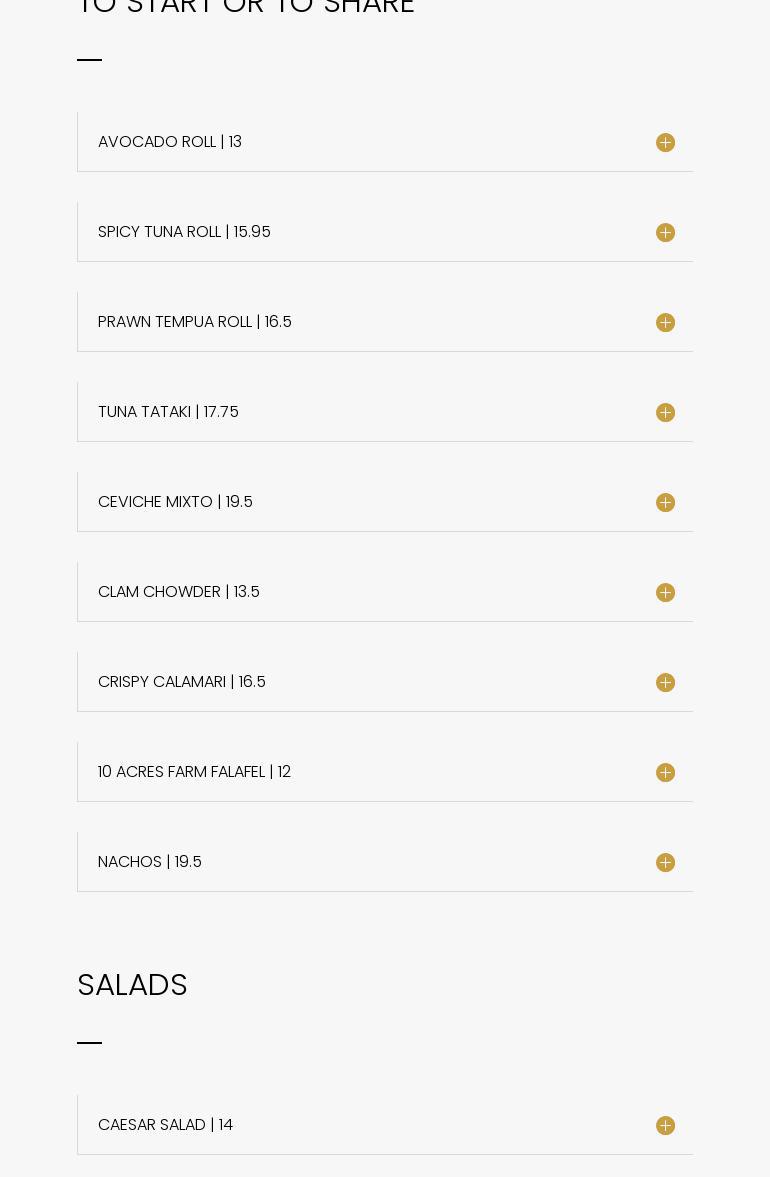The height and width of the screenshot is (1177, 770).
Task: Open 10 Acres Farm Falafel details
Action: [x=665, y=773]
